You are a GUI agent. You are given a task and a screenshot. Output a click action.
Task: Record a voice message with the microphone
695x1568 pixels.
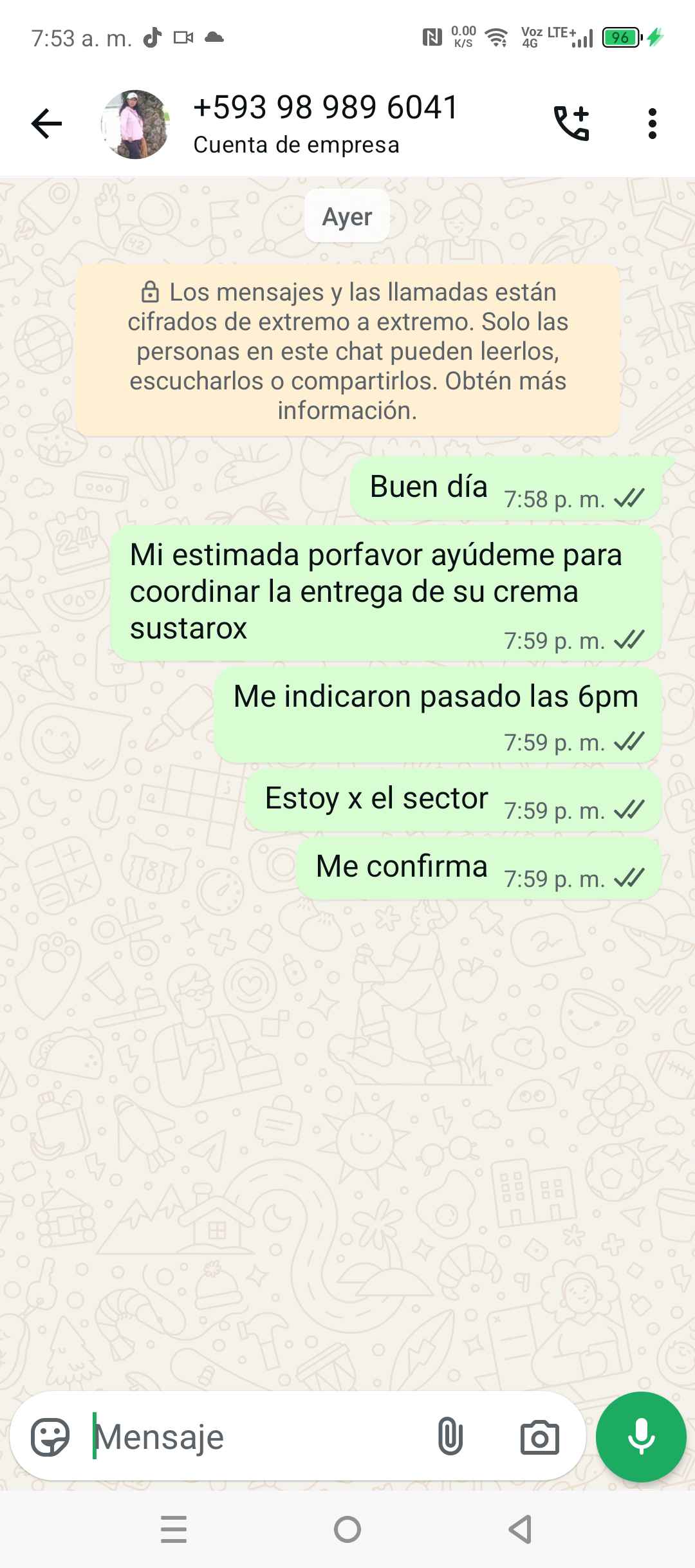(641, 1437)
